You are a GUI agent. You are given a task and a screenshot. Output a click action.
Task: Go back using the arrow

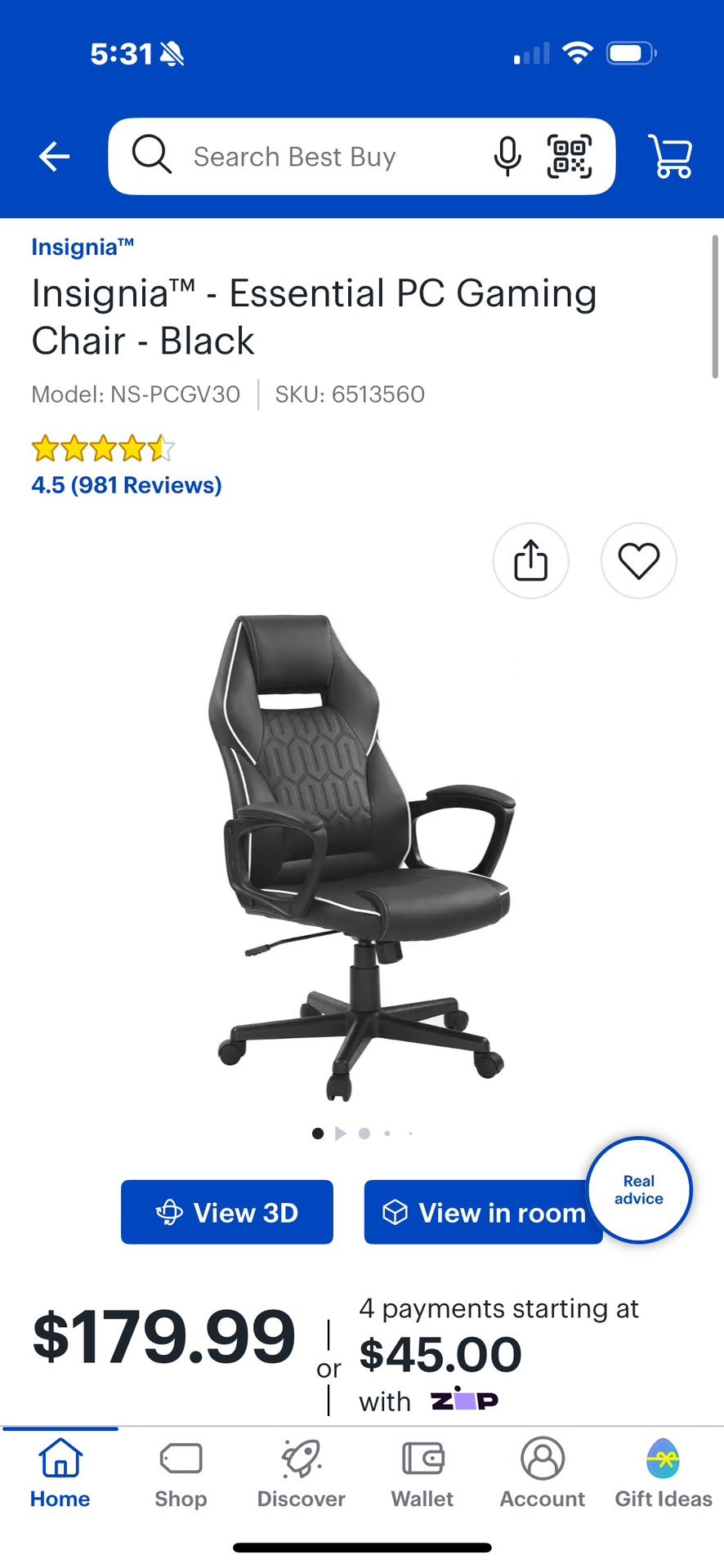coord(54,156)
